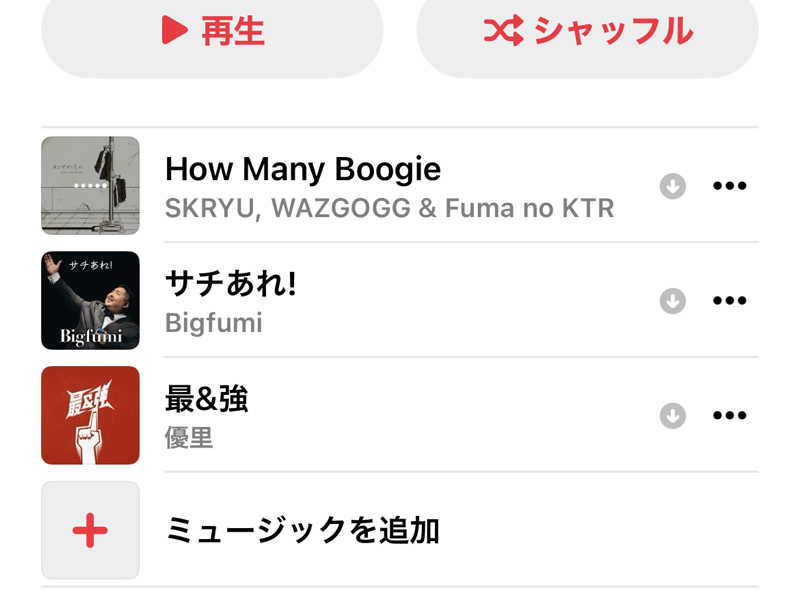
Task: Download the track 最&強
Action: point(673,416)
